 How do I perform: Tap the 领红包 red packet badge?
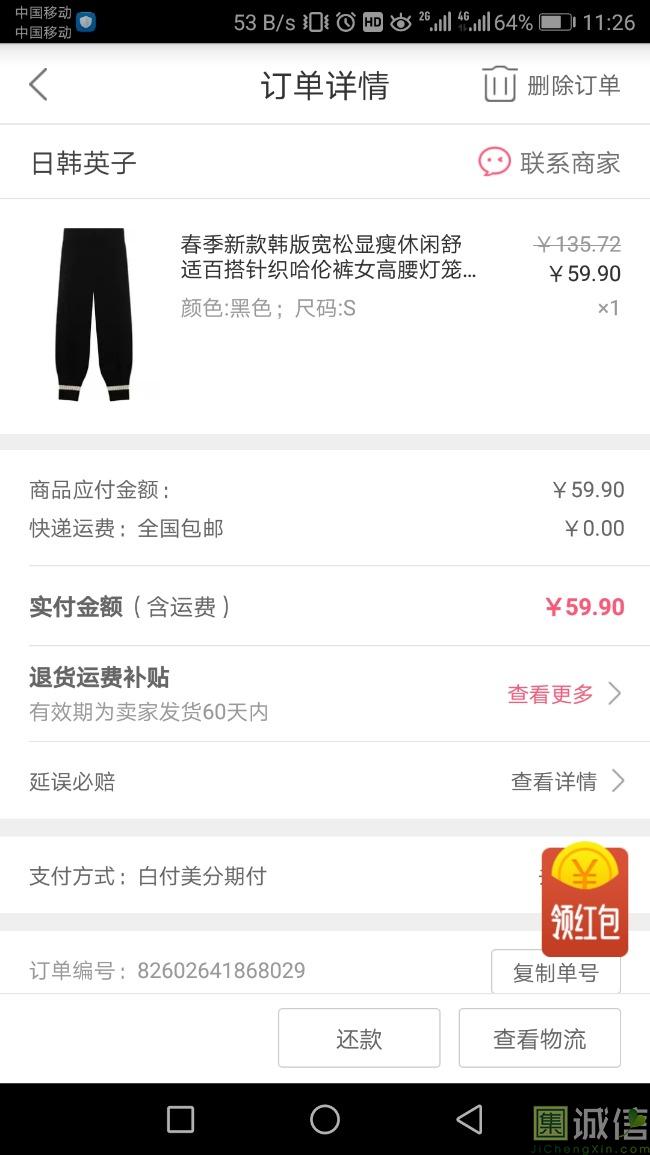point(585,902)
